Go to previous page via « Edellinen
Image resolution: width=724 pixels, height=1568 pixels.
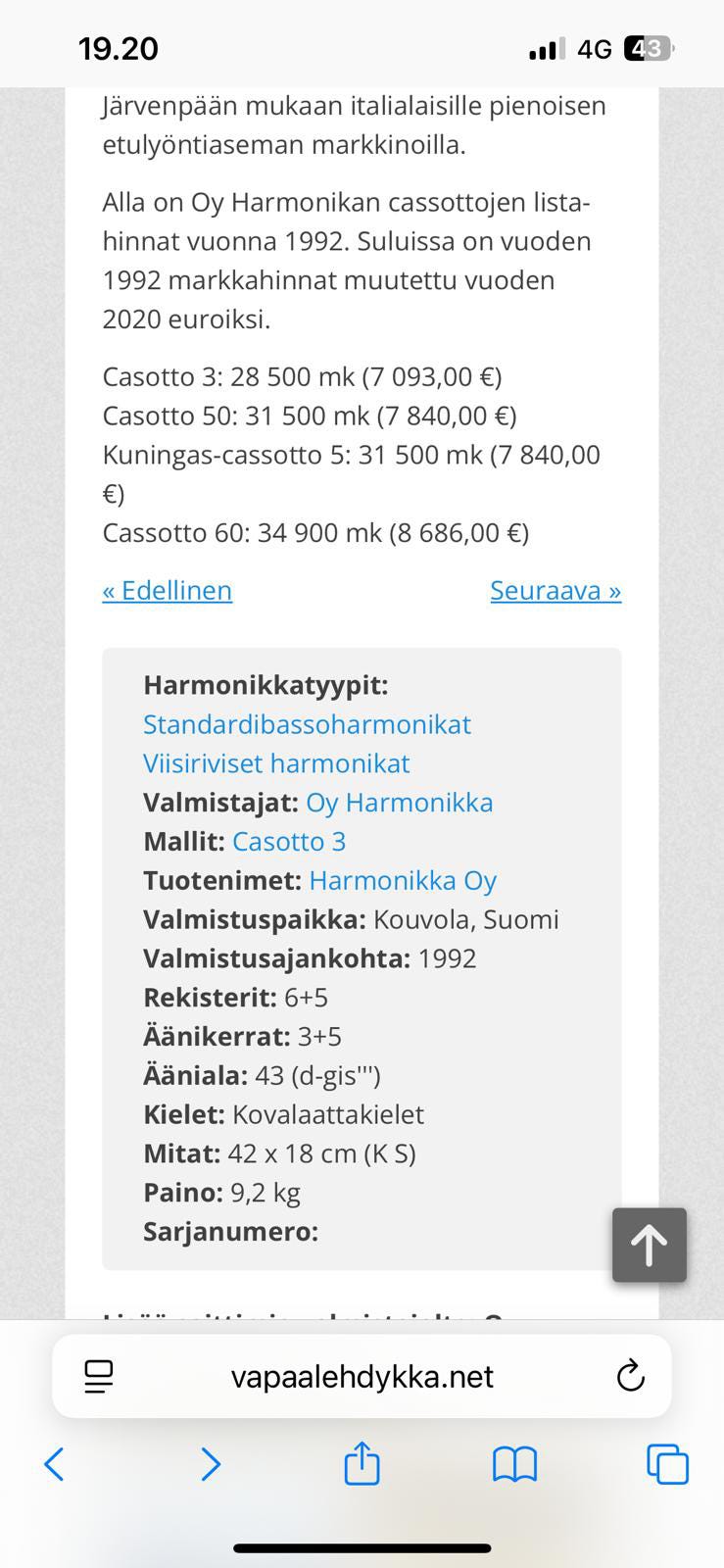point(167,590)
